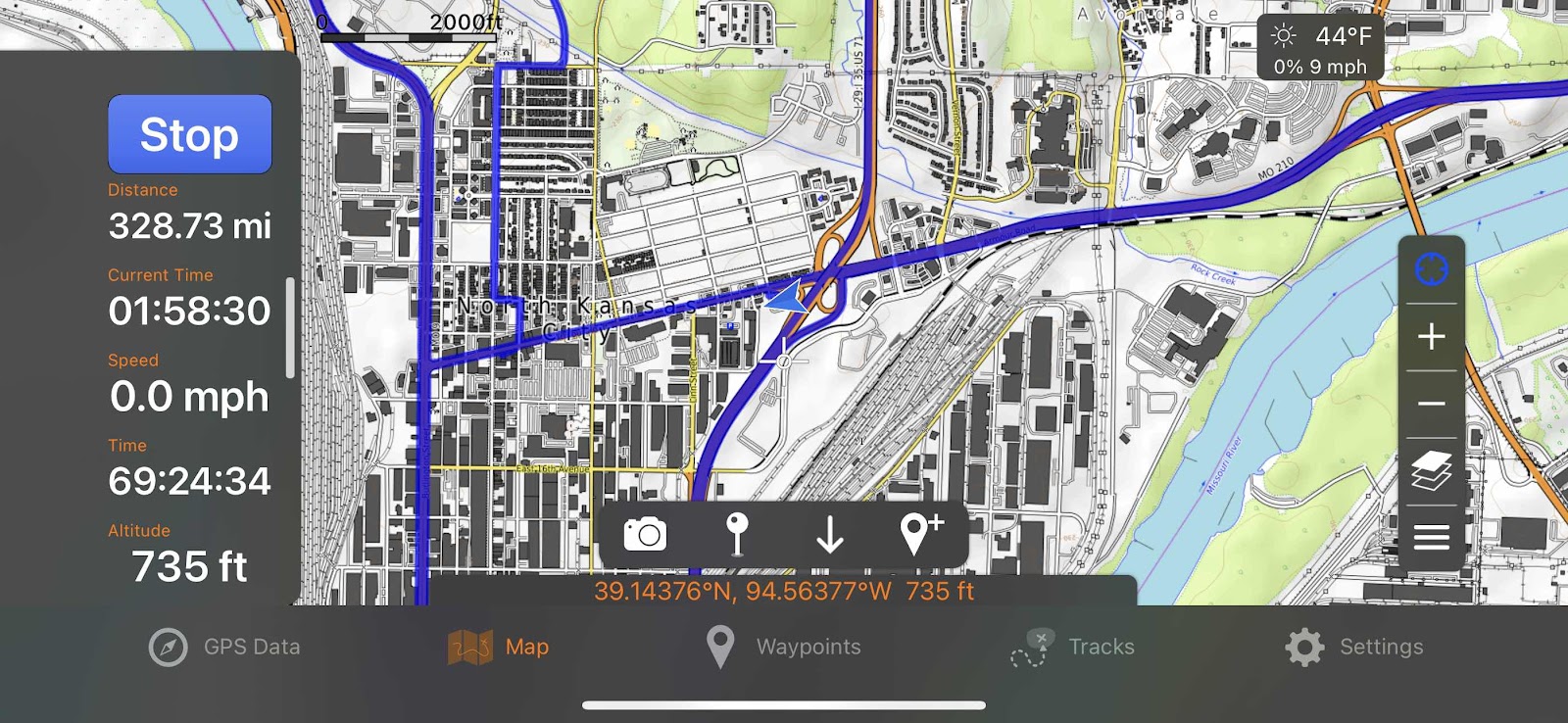The width and height of the screenshot is (1568, 723).
Task: Open the hamburger menu on map
Action: [x=1431, y=537]
